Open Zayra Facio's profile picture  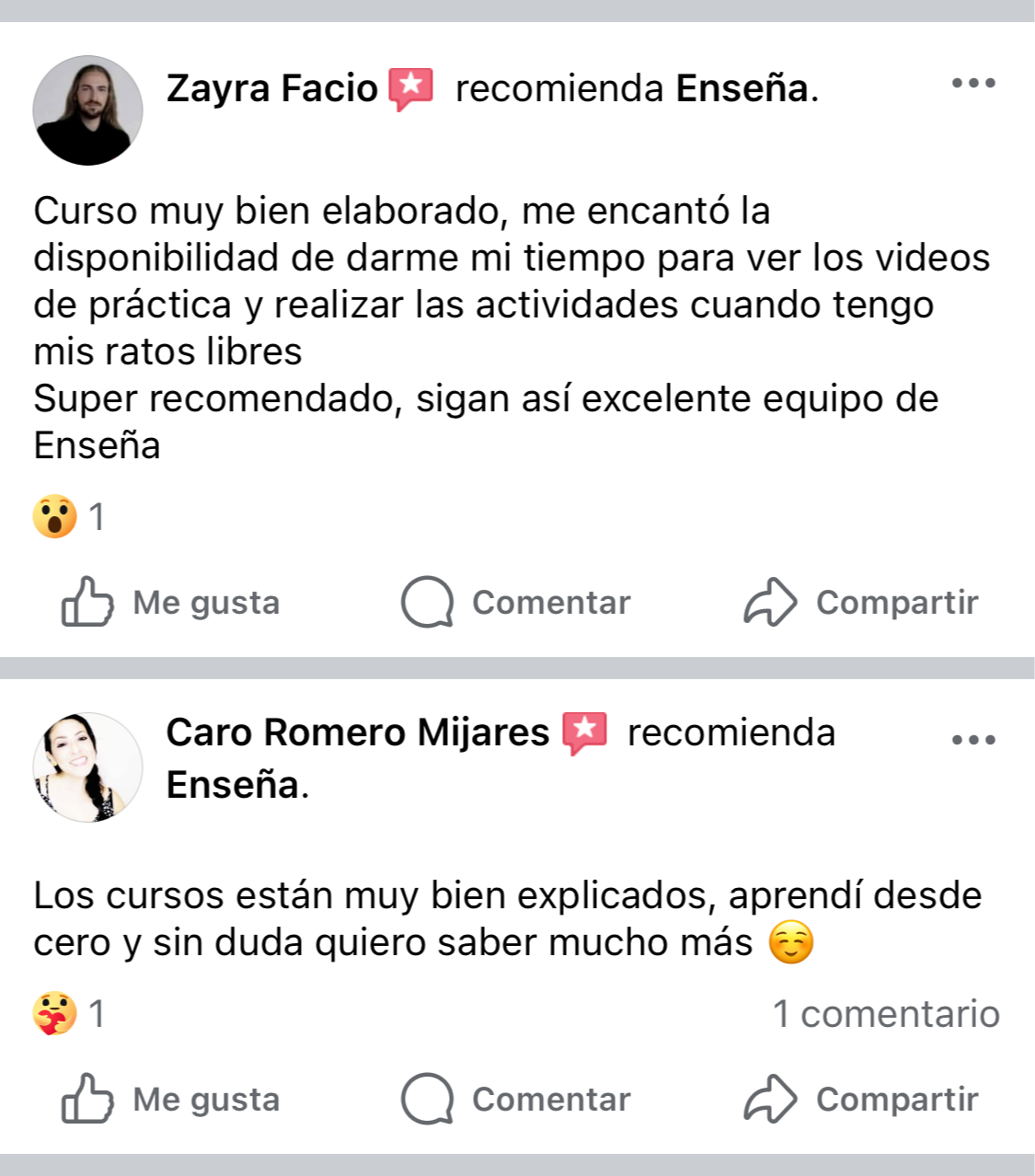click(88, 110)
